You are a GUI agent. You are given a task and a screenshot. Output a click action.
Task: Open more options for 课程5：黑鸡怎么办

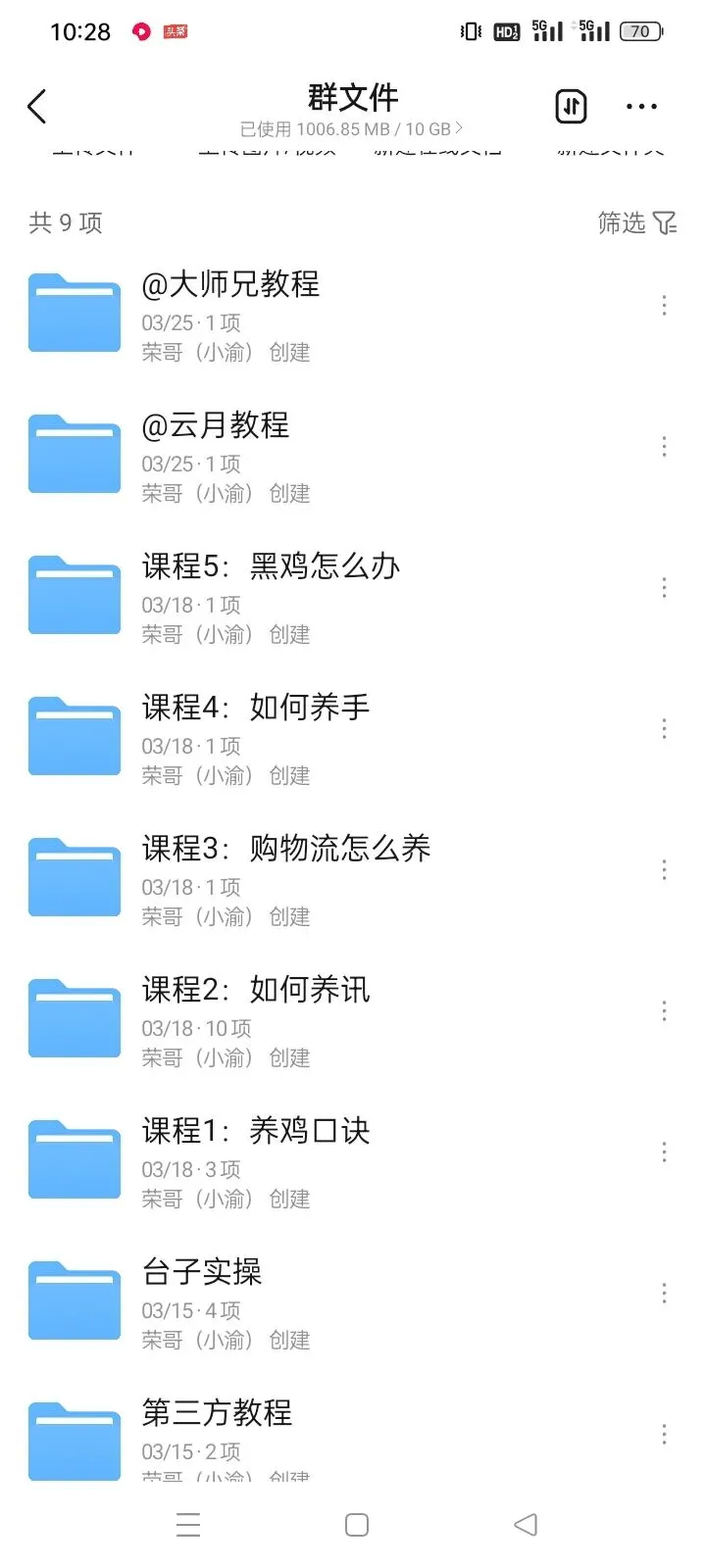point(664,588)
